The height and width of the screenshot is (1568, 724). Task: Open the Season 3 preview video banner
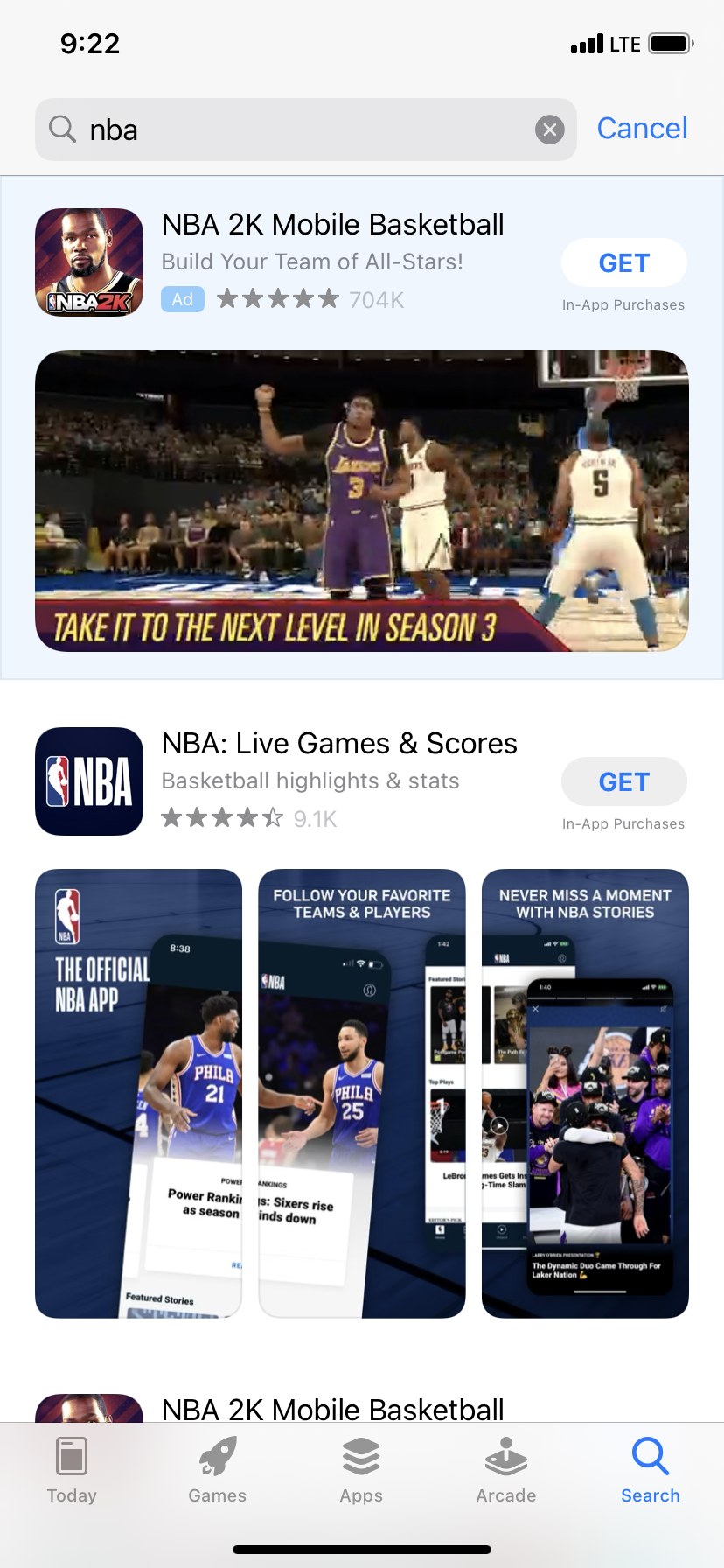point(362,500)
